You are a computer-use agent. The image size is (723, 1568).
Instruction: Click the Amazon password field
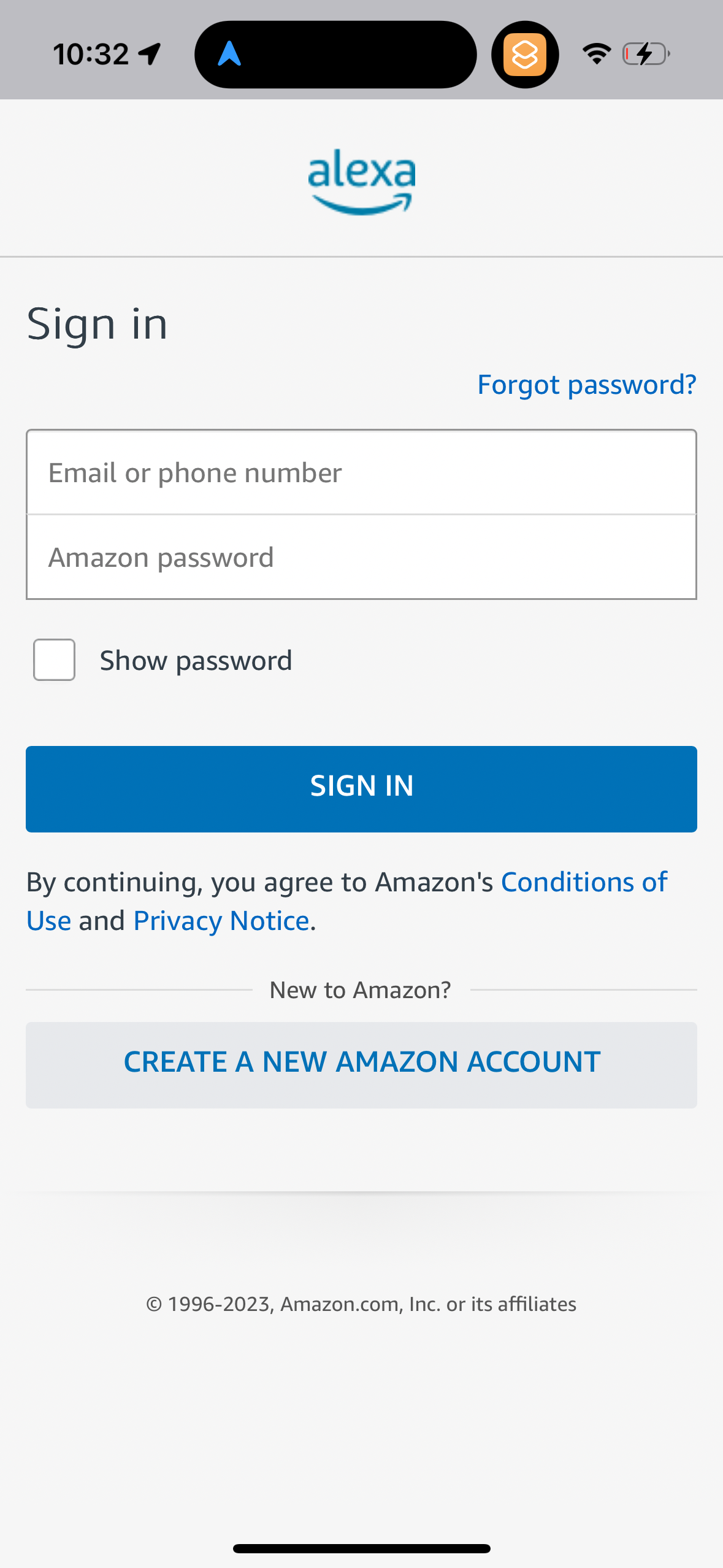click(x=361, y=556)
